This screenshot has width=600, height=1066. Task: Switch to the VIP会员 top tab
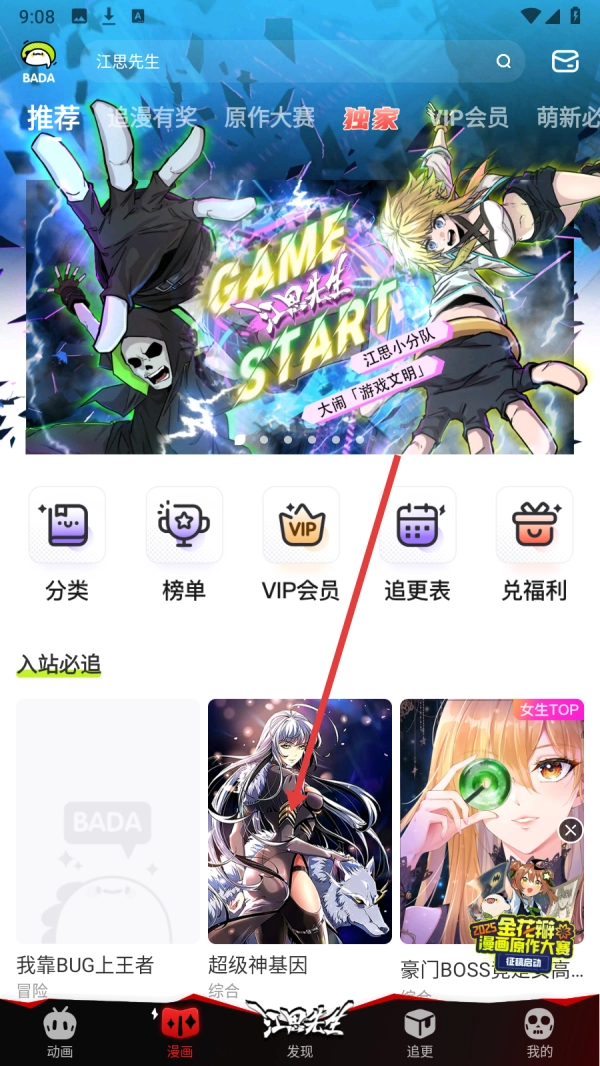(x=468, y=118)
